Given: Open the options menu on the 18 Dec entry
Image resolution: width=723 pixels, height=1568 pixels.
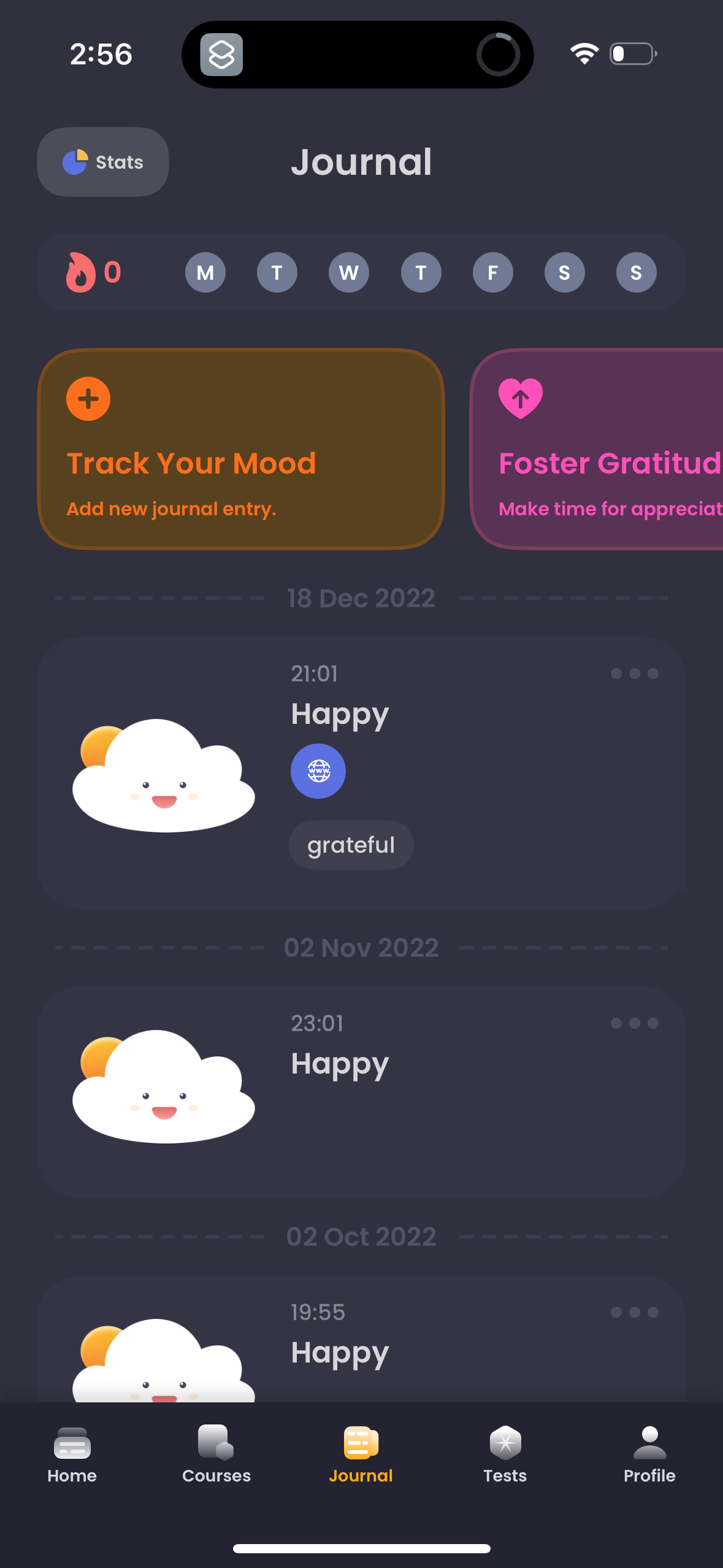Looking at the screenshot, I should pyautogui.click(x=635, y=673).
